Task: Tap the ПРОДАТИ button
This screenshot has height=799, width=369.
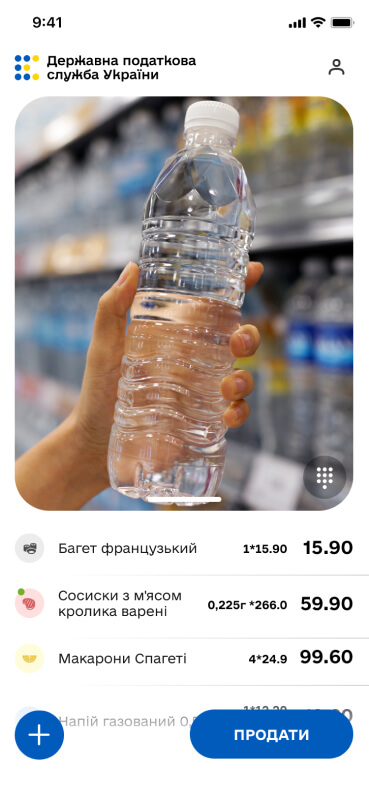Action: [x=272, y=734]
